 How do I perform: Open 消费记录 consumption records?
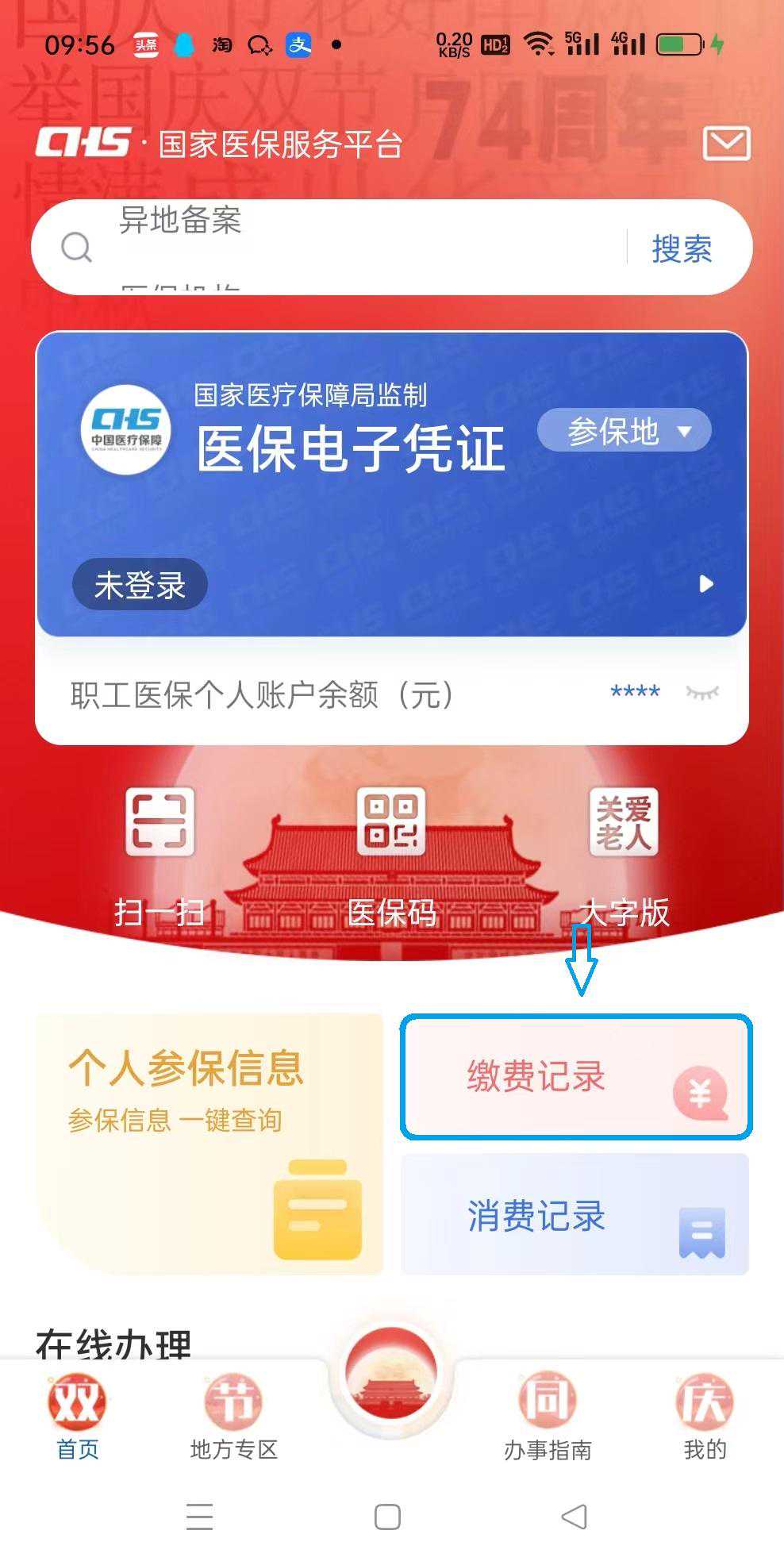tap(575, 1215)
